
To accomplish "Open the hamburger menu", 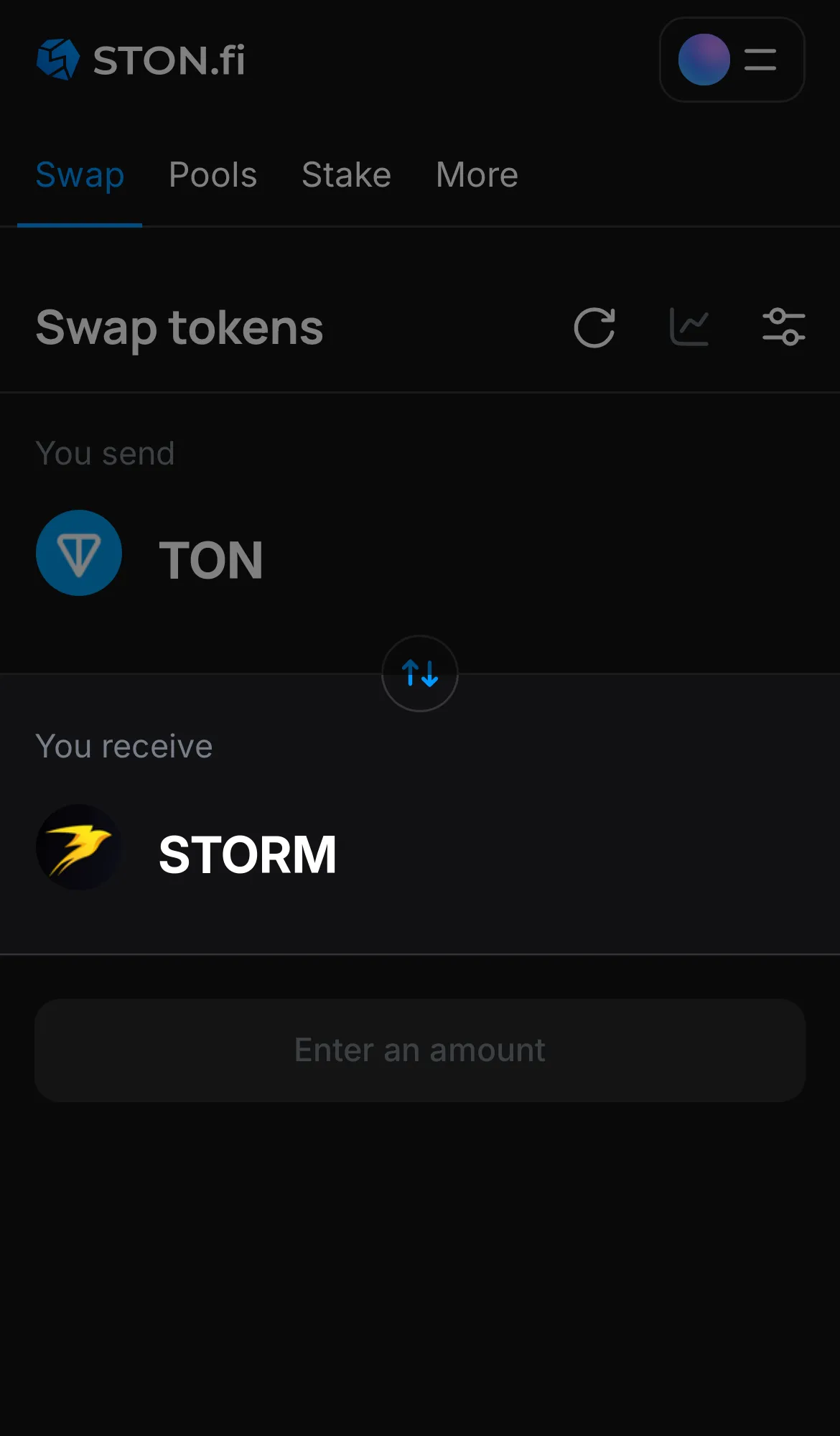I will pyautogui.click(x=760, y=60).
